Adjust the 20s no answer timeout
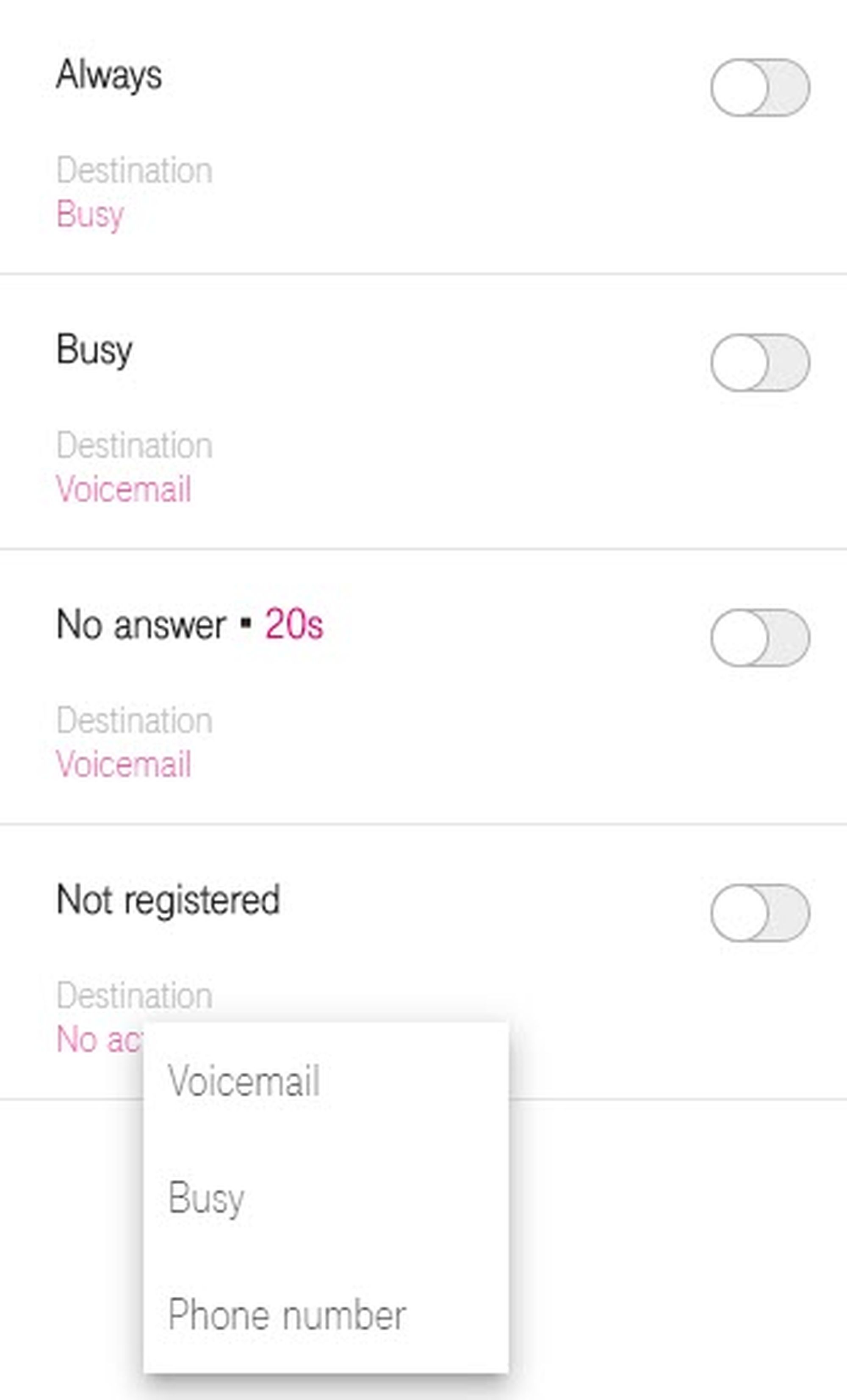This screenshot has width=847, height=1400. click(293, 624)
